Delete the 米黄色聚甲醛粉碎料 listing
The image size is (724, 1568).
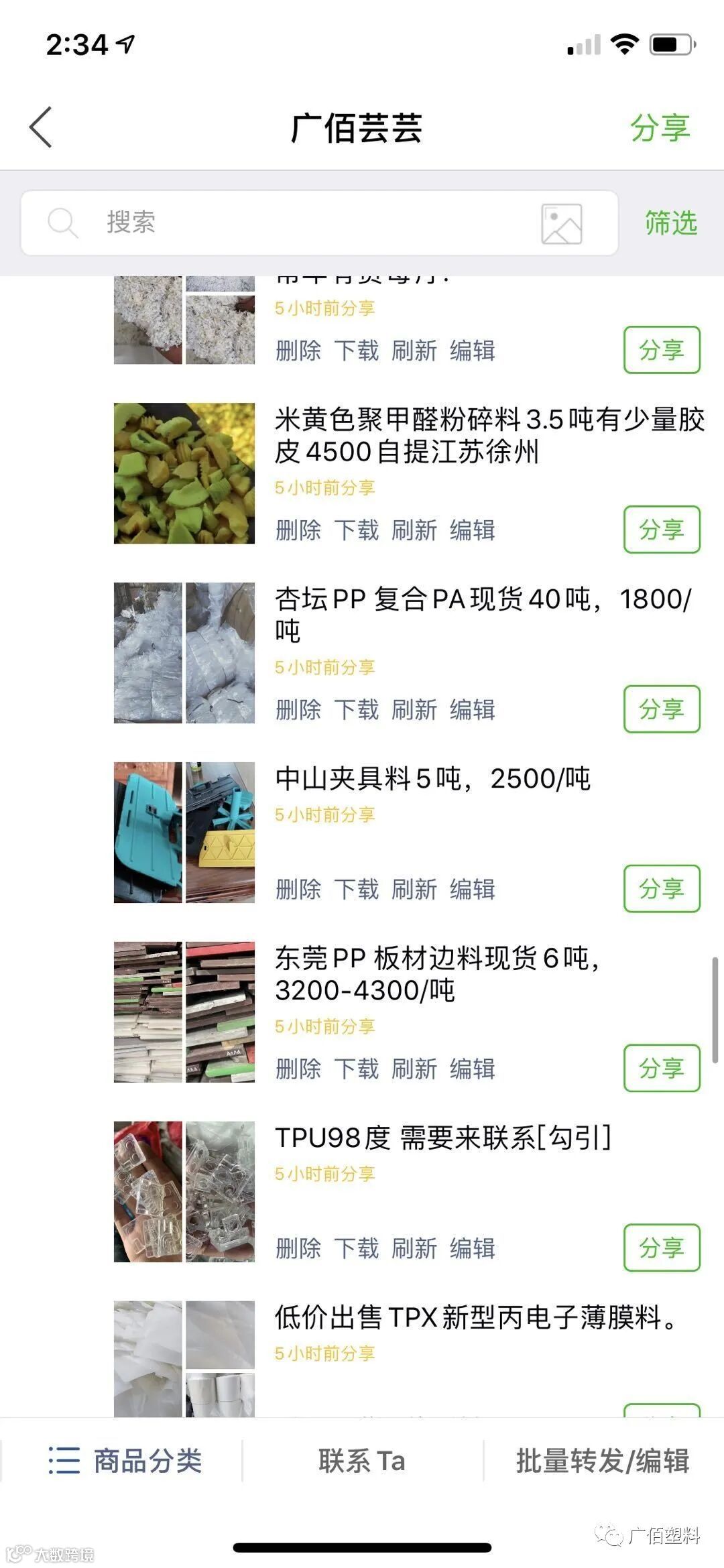pos(298,530)
